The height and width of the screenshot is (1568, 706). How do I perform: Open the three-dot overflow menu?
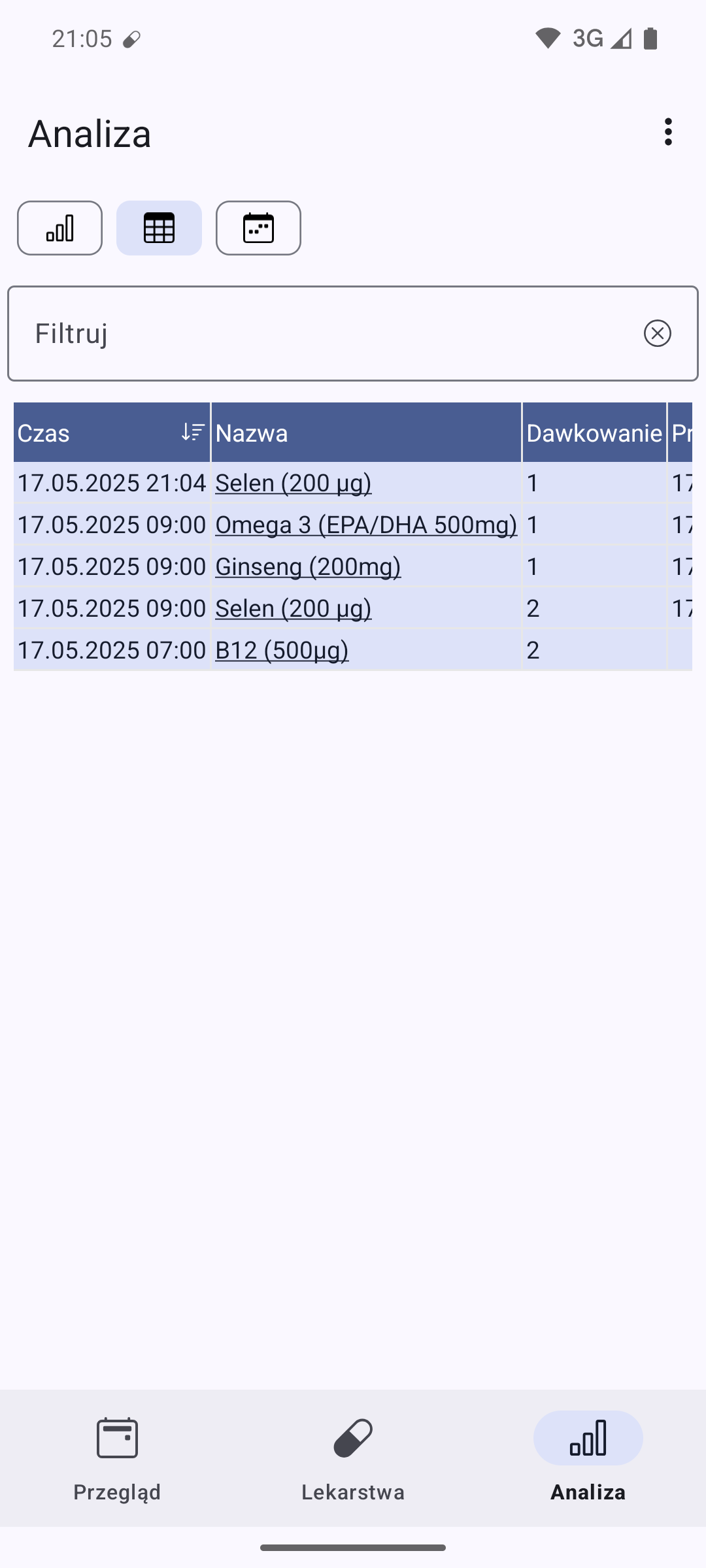click(668, 132)
